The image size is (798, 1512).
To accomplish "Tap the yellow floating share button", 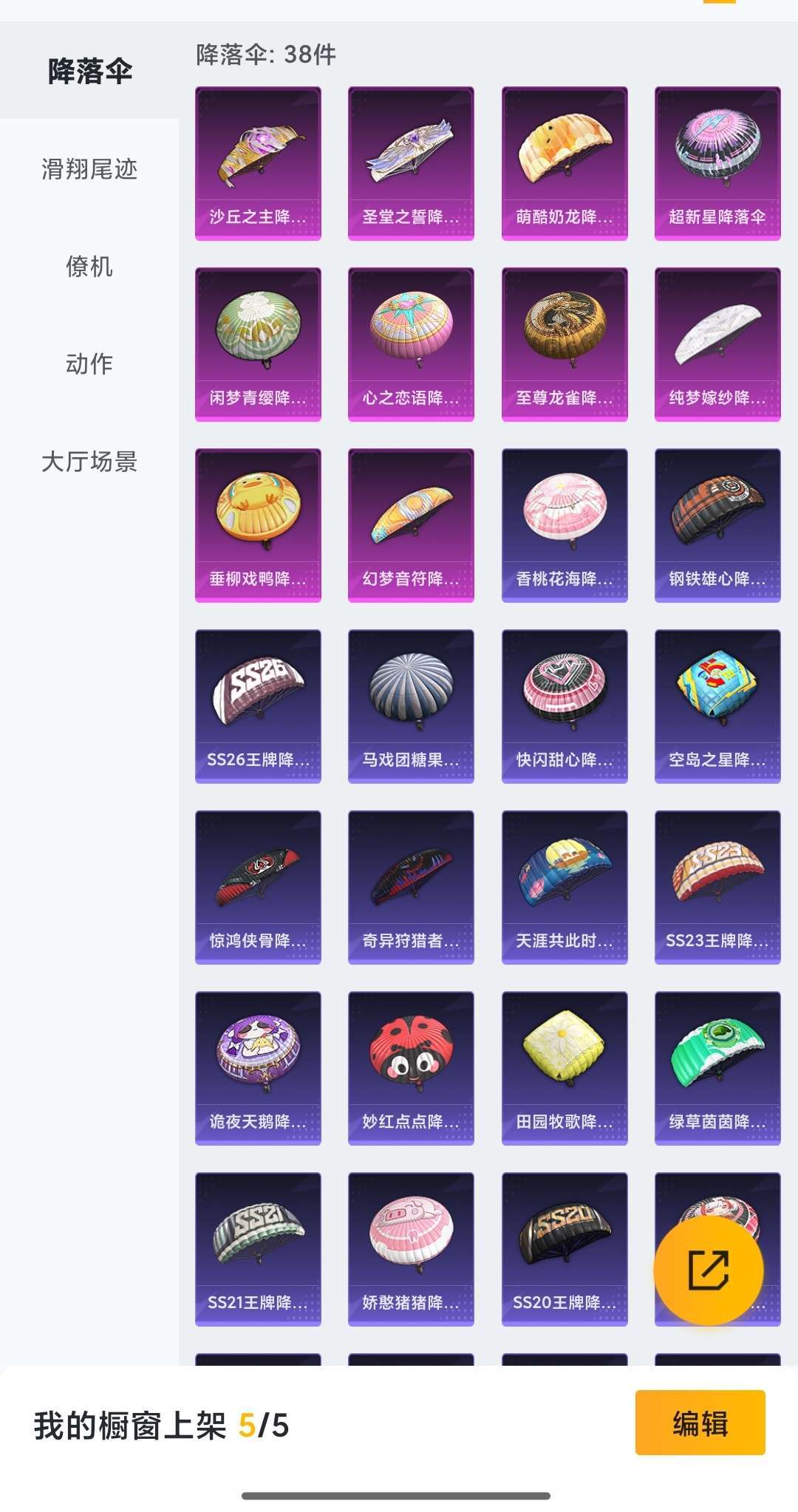I will pos(708,1270).
